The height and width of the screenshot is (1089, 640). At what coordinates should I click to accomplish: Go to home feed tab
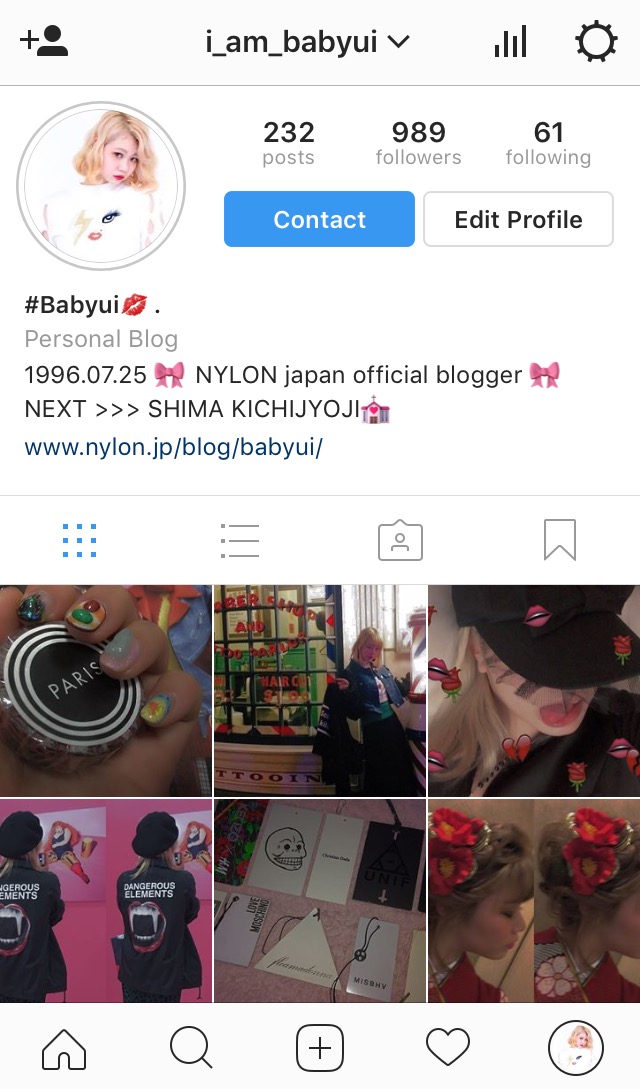point(64,1048)
